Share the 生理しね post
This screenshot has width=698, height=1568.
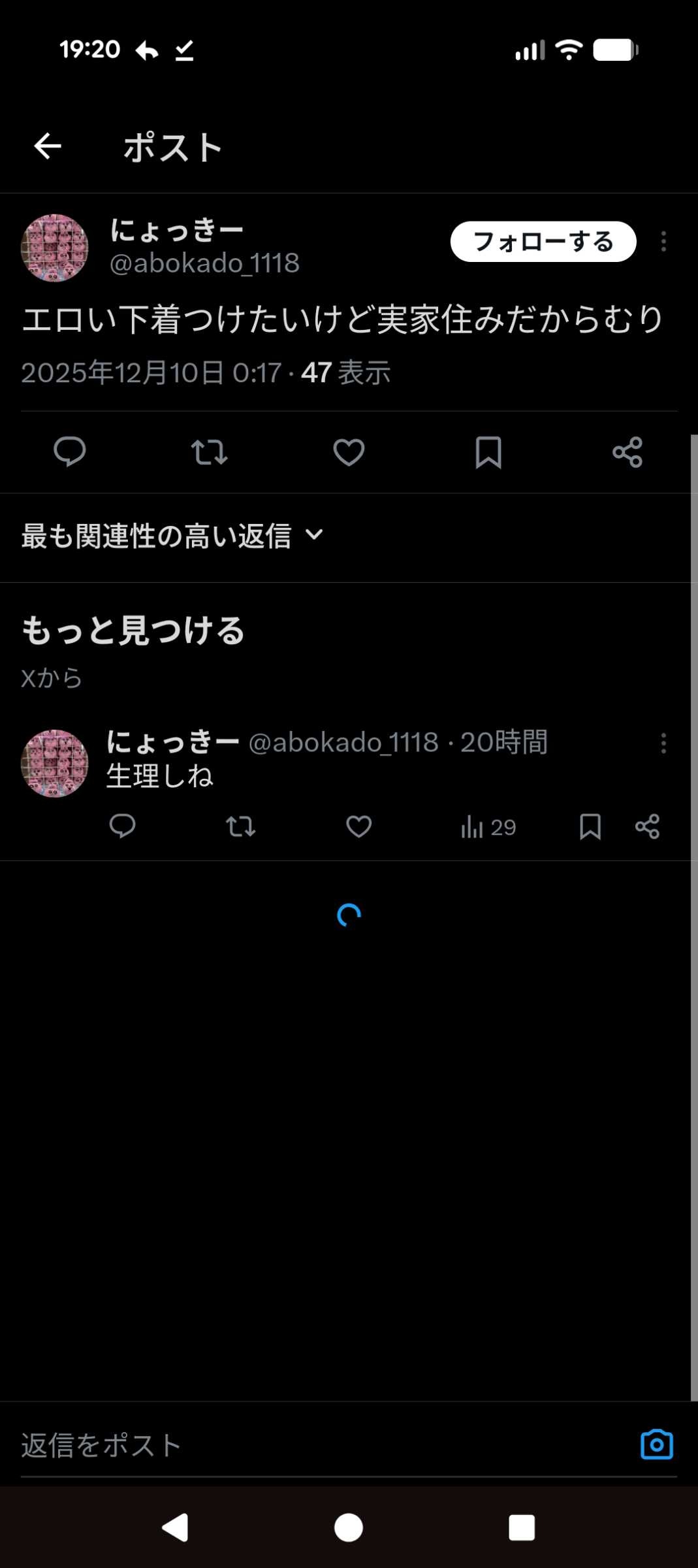(647, 826)
